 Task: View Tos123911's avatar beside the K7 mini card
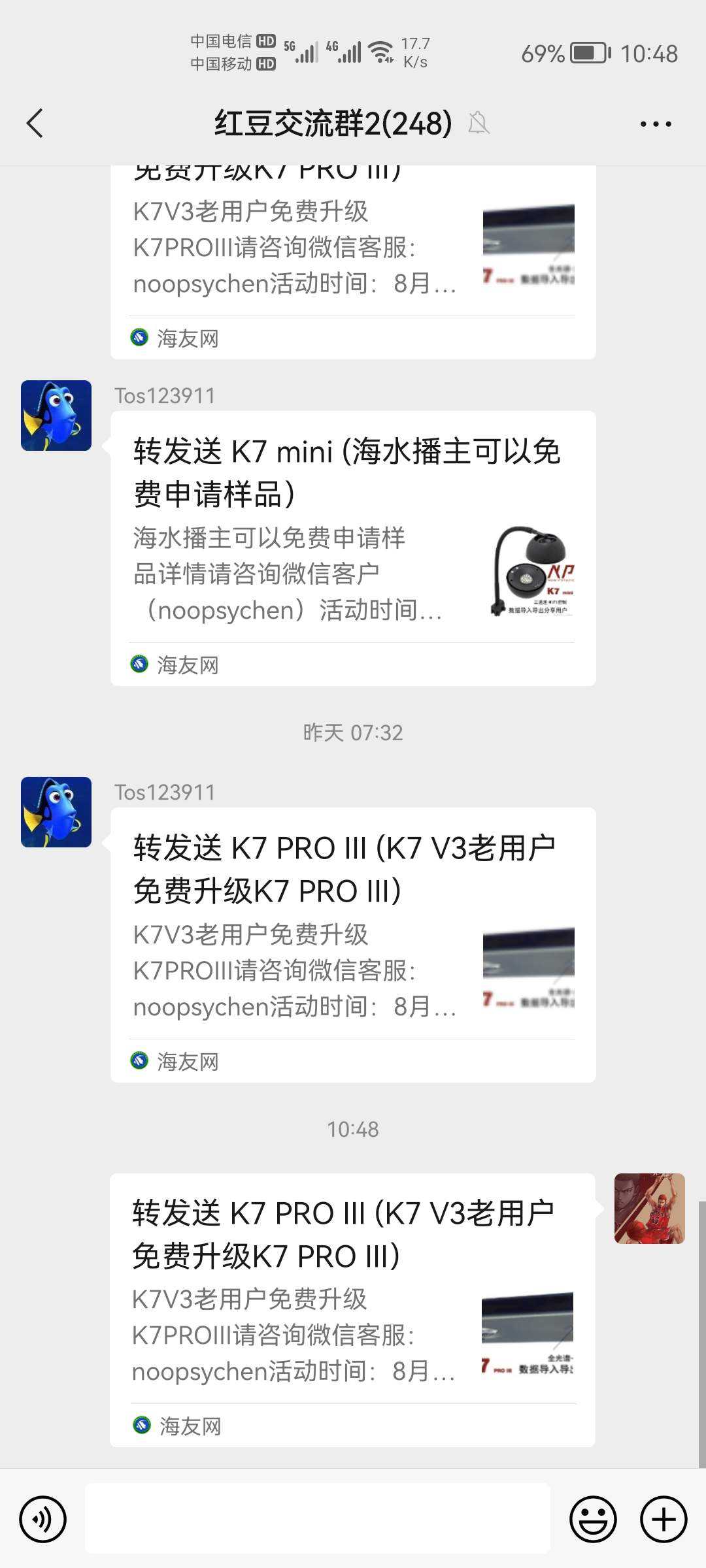point(56,416)
